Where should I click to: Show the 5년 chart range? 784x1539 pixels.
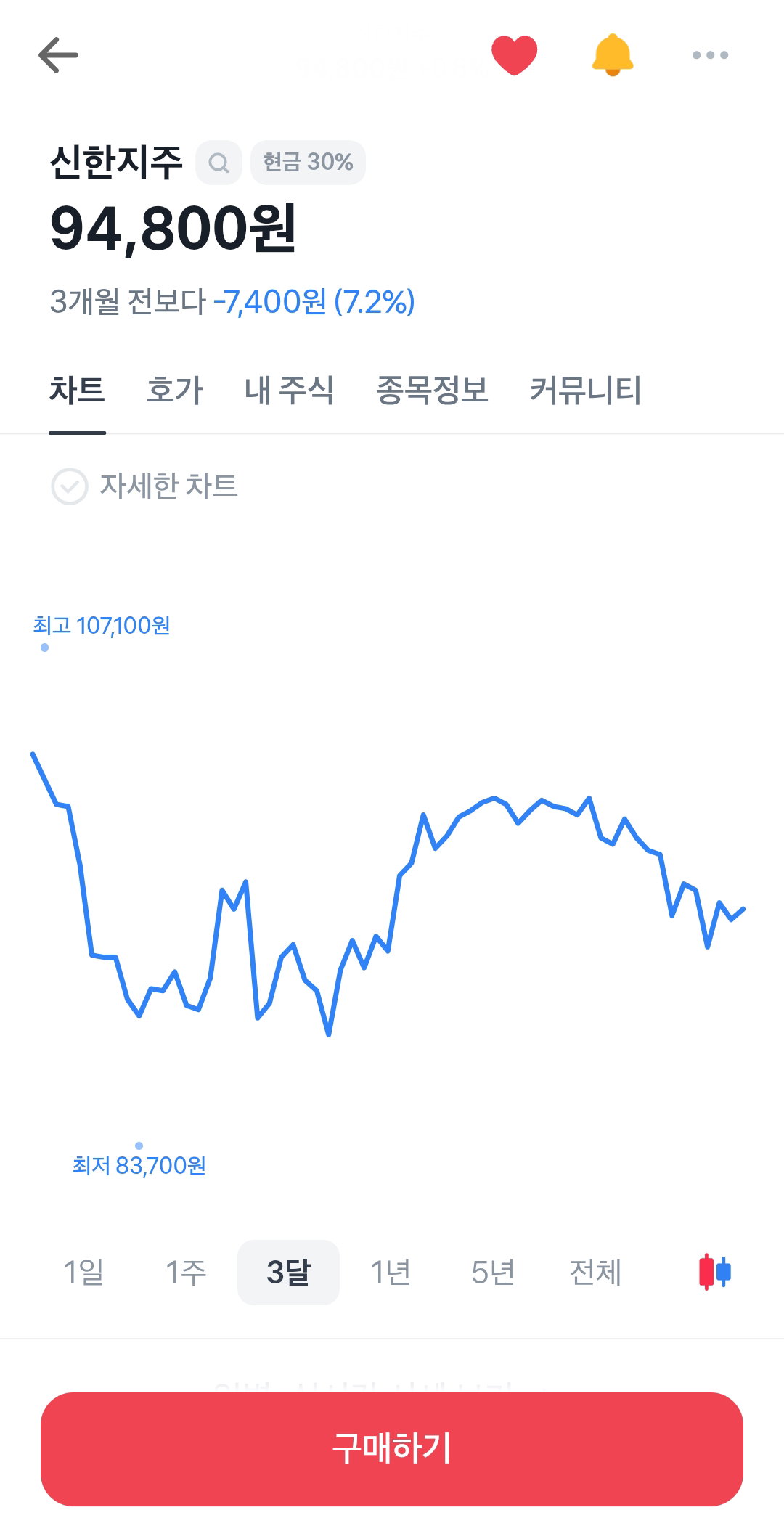493,1272
